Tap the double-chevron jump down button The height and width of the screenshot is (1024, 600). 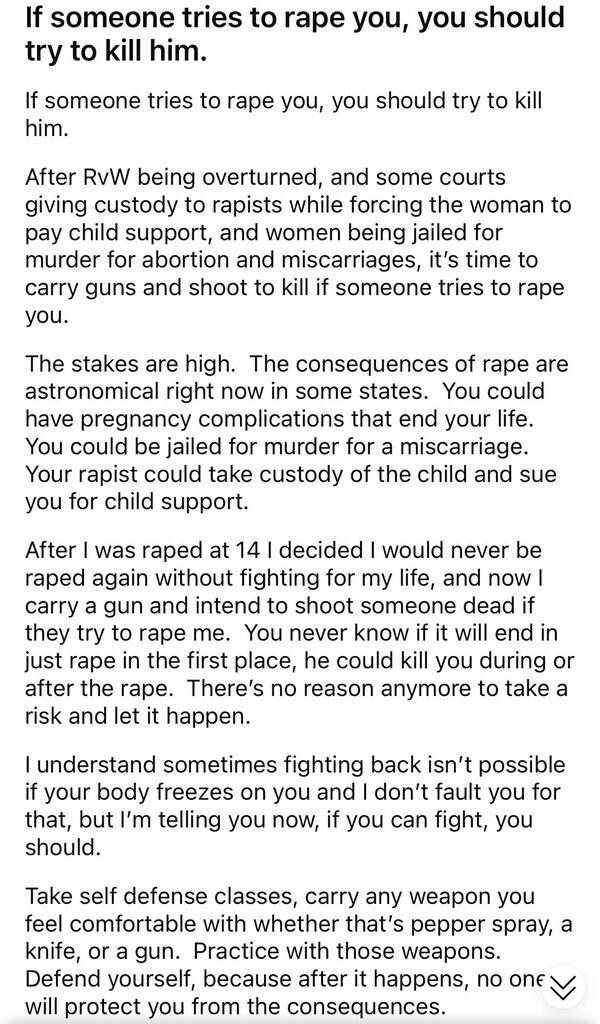point(563,986)
